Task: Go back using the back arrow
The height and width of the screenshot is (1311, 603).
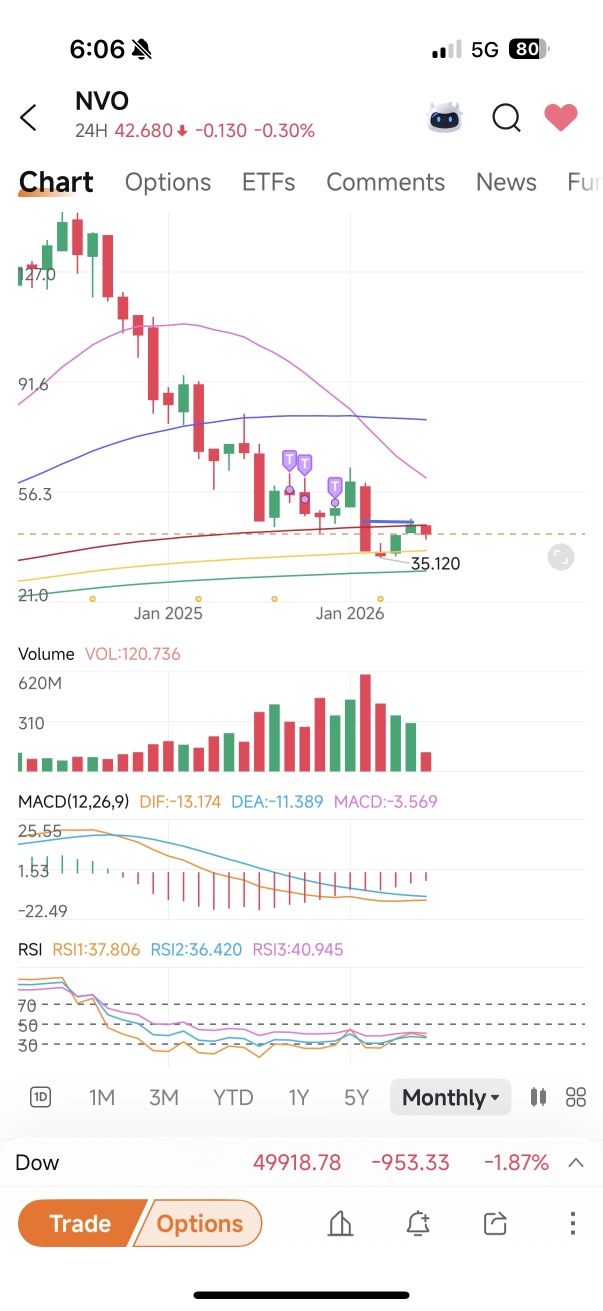Action: tap(29, 117)
